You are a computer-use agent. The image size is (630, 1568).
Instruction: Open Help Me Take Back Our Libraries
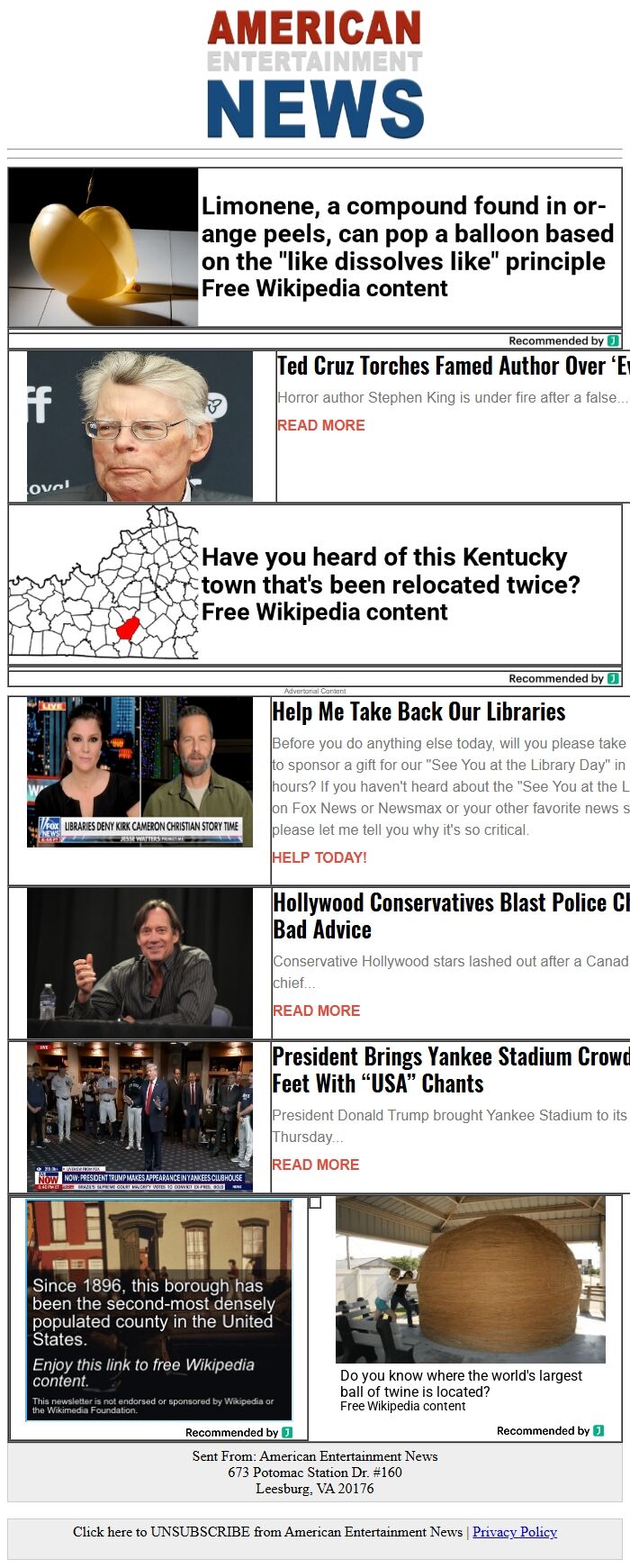pyautogui.click(x=418, y=712)
